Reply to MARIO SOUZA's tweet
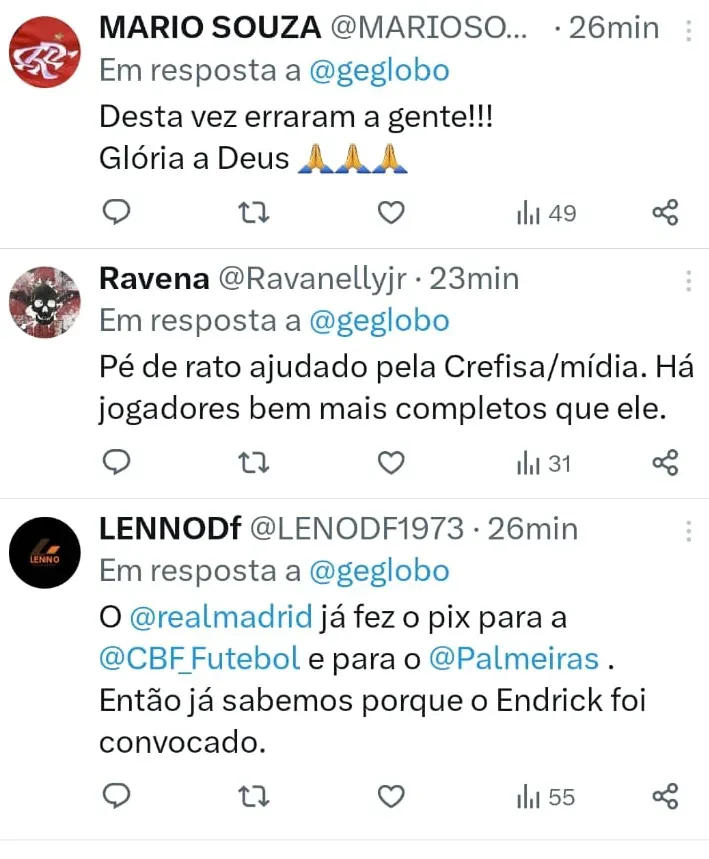709x859 pixels. 118,213
